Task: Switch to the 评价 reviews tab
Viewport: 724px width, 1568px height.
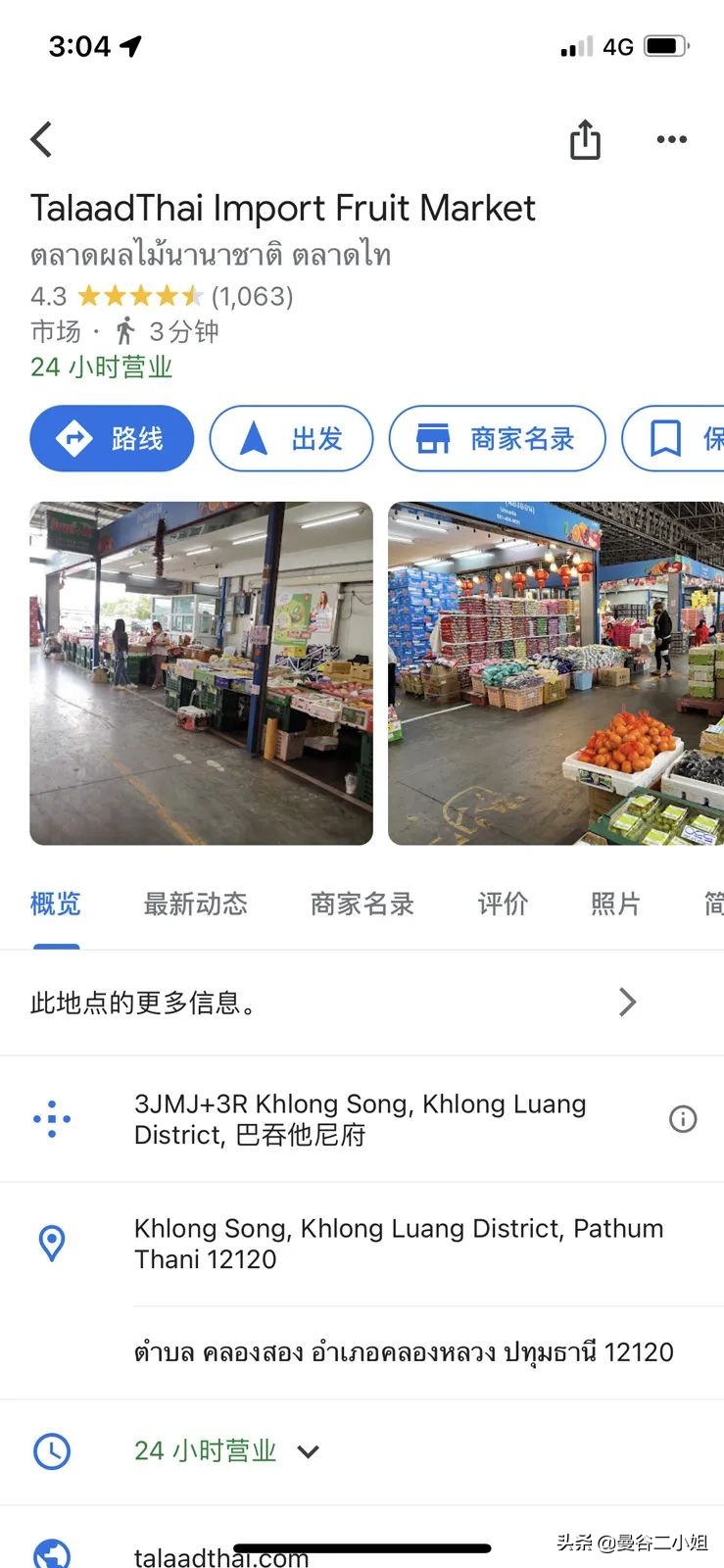Action: pyautogui.click(x=504, y=904)
